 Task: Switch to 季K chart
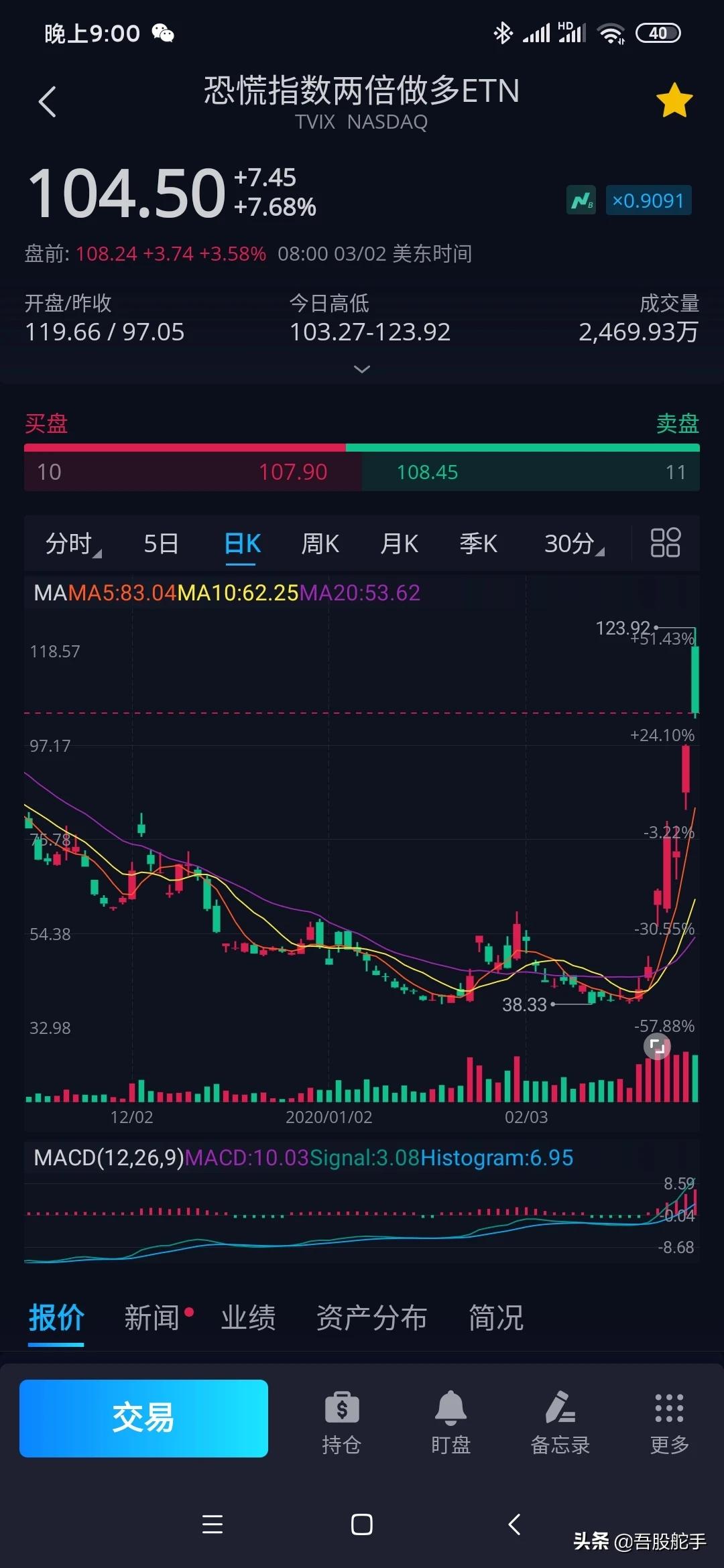tap(479, 543)
